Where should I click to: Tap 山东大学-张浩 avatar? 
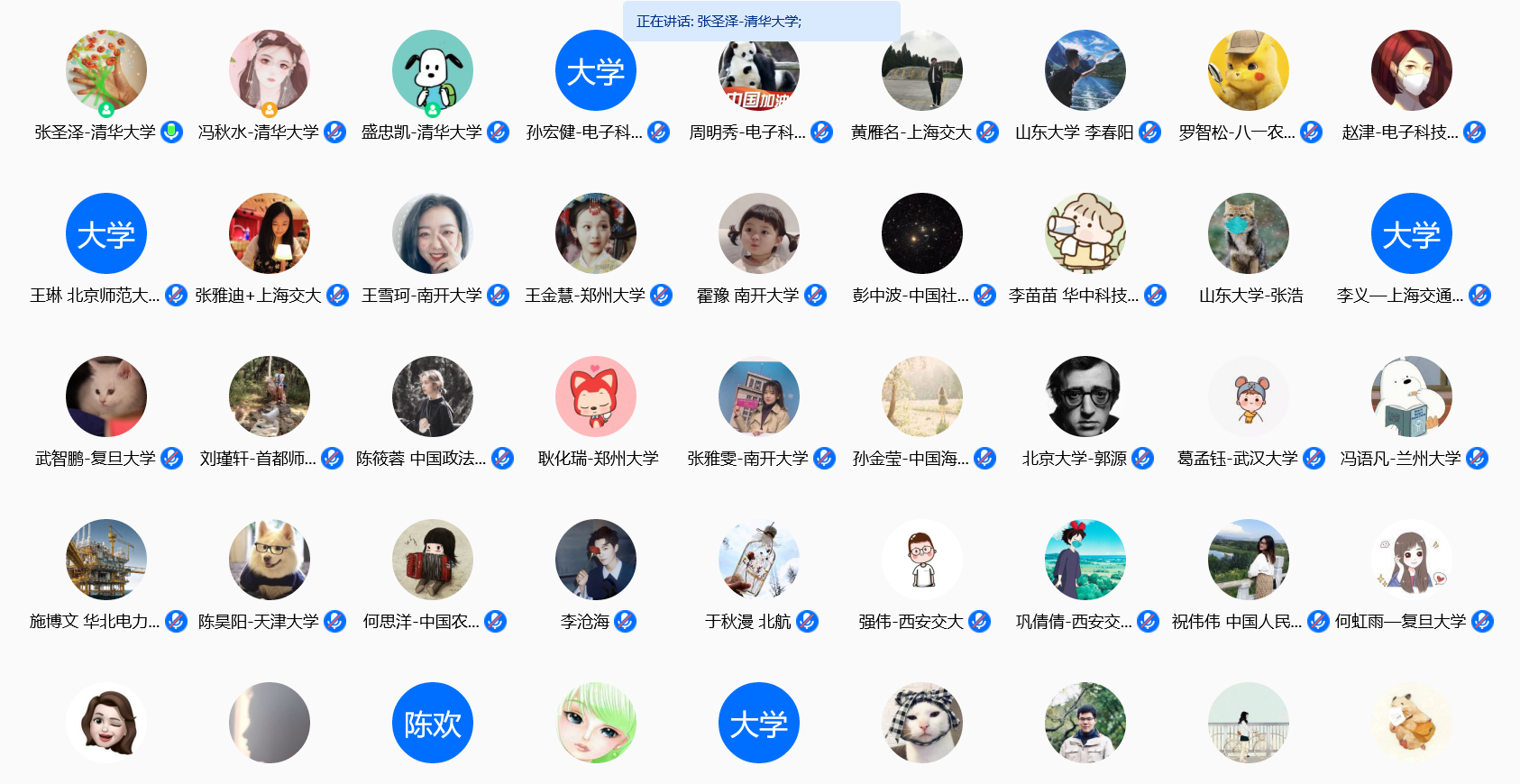[x=1249, y=234]
